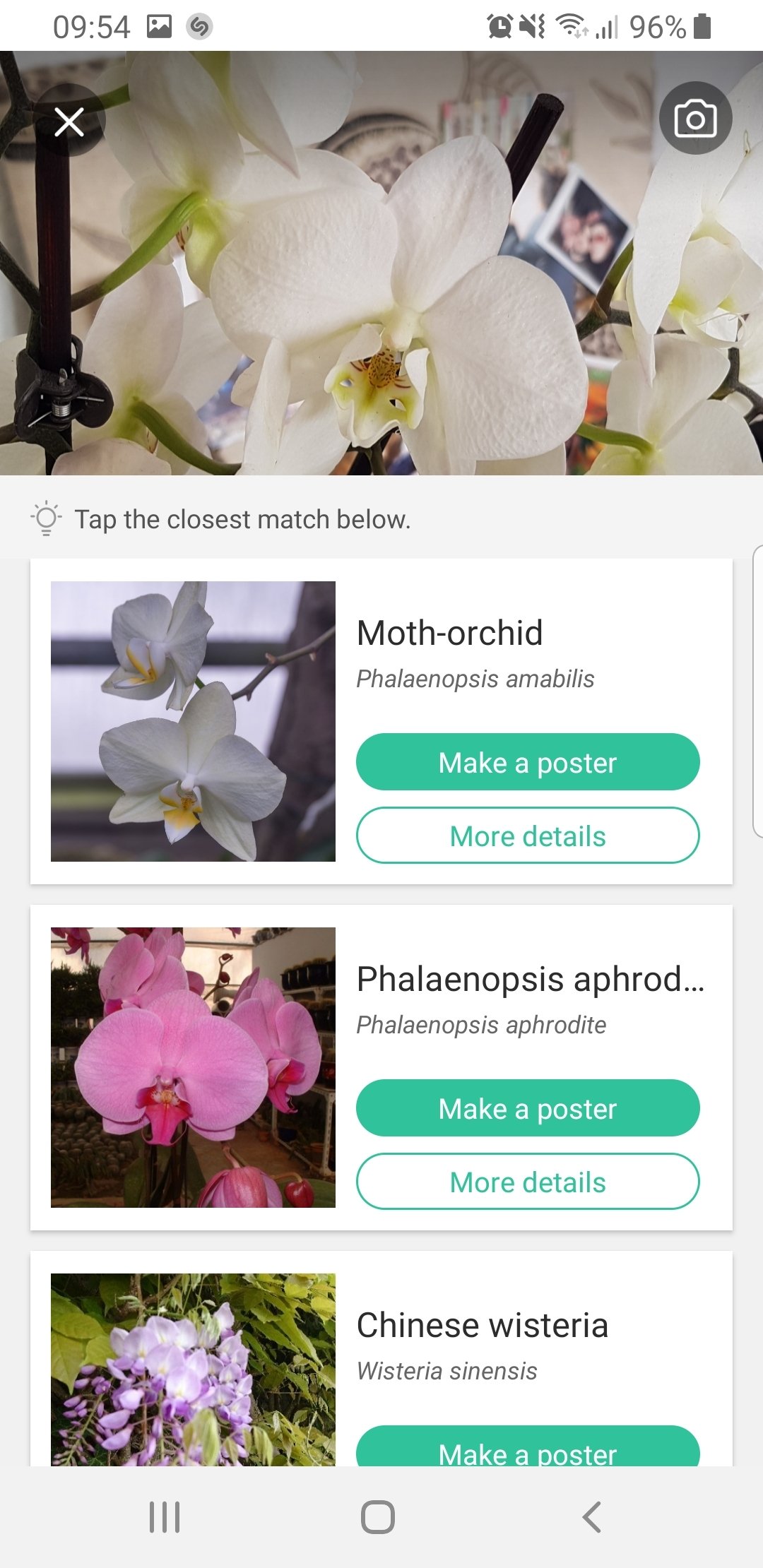Image resolution: width=763 pixels, height=1568 pixels.
Task: Close the plant identification result
Action: coord(69,121)
